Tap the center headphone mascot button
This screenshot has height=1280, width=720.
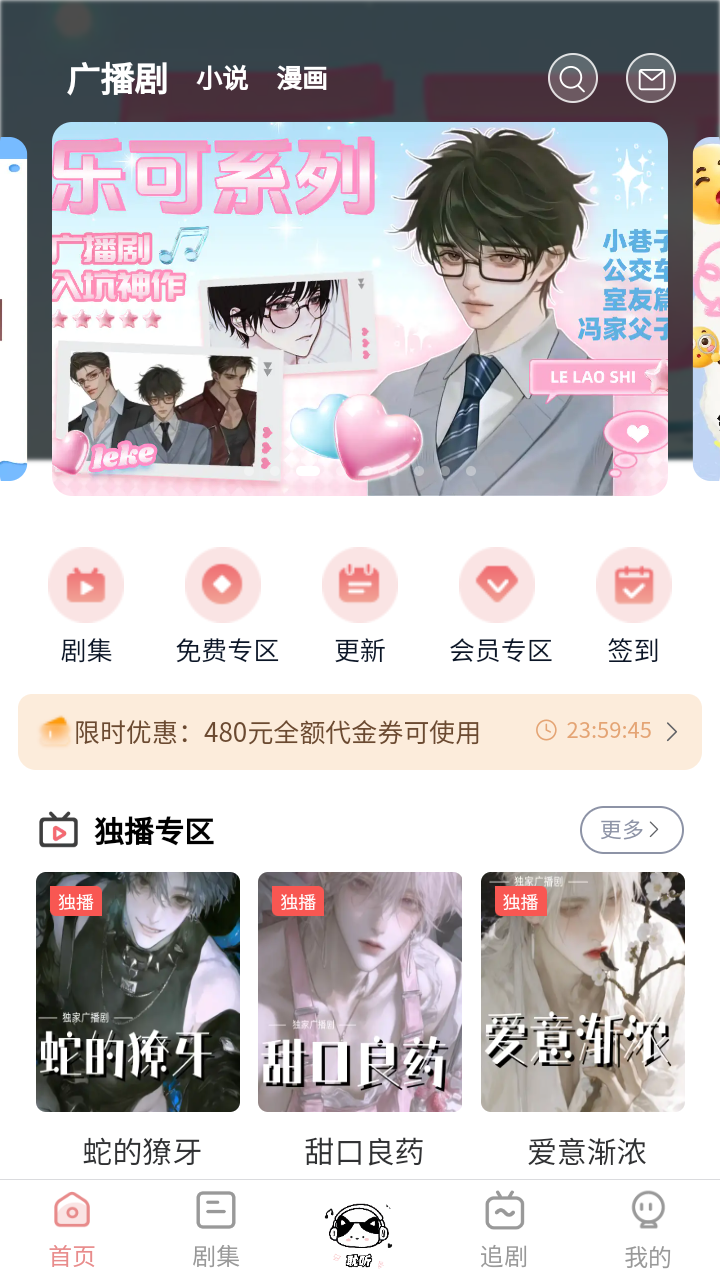tap(360, 1232)
